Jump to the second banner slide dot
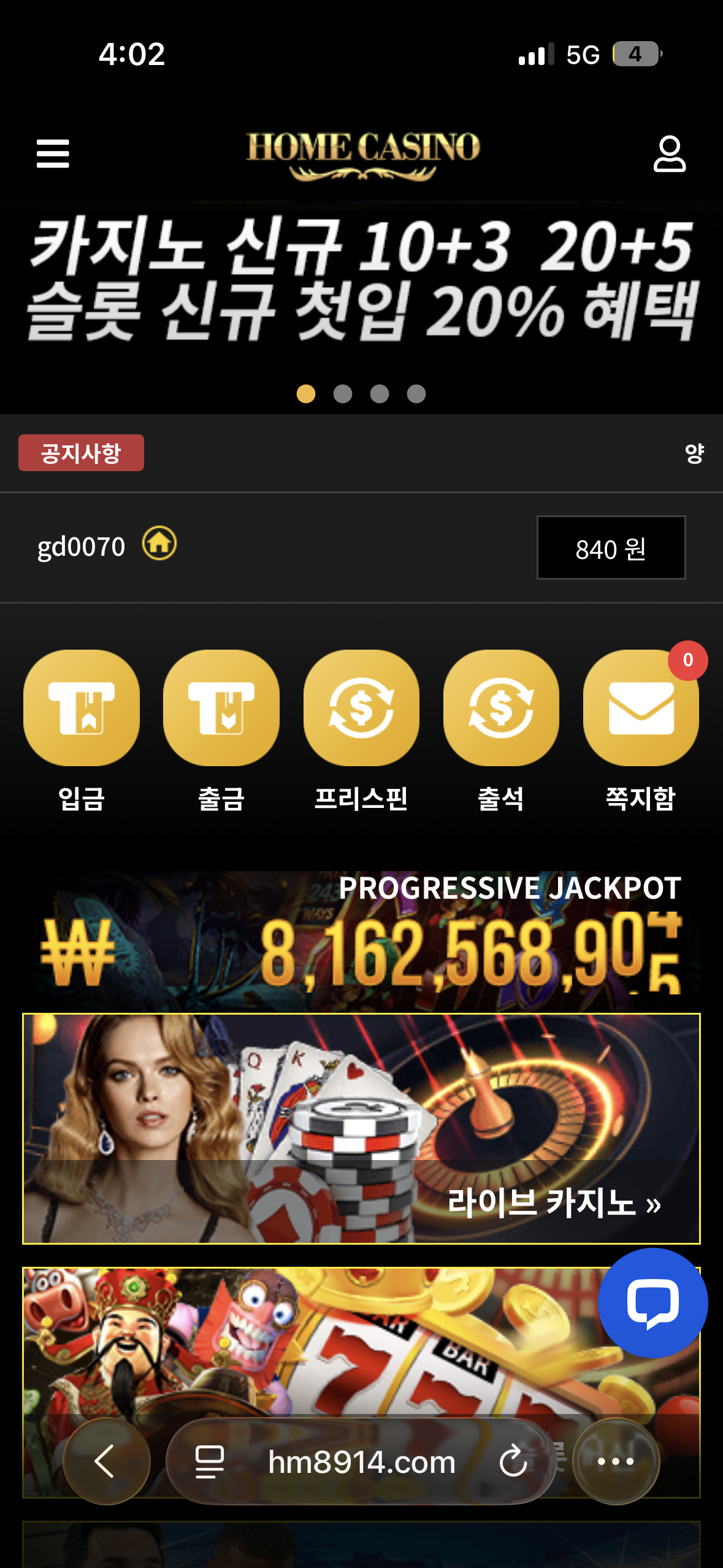Screen dimensions: 723x1568 click(343, 394)
